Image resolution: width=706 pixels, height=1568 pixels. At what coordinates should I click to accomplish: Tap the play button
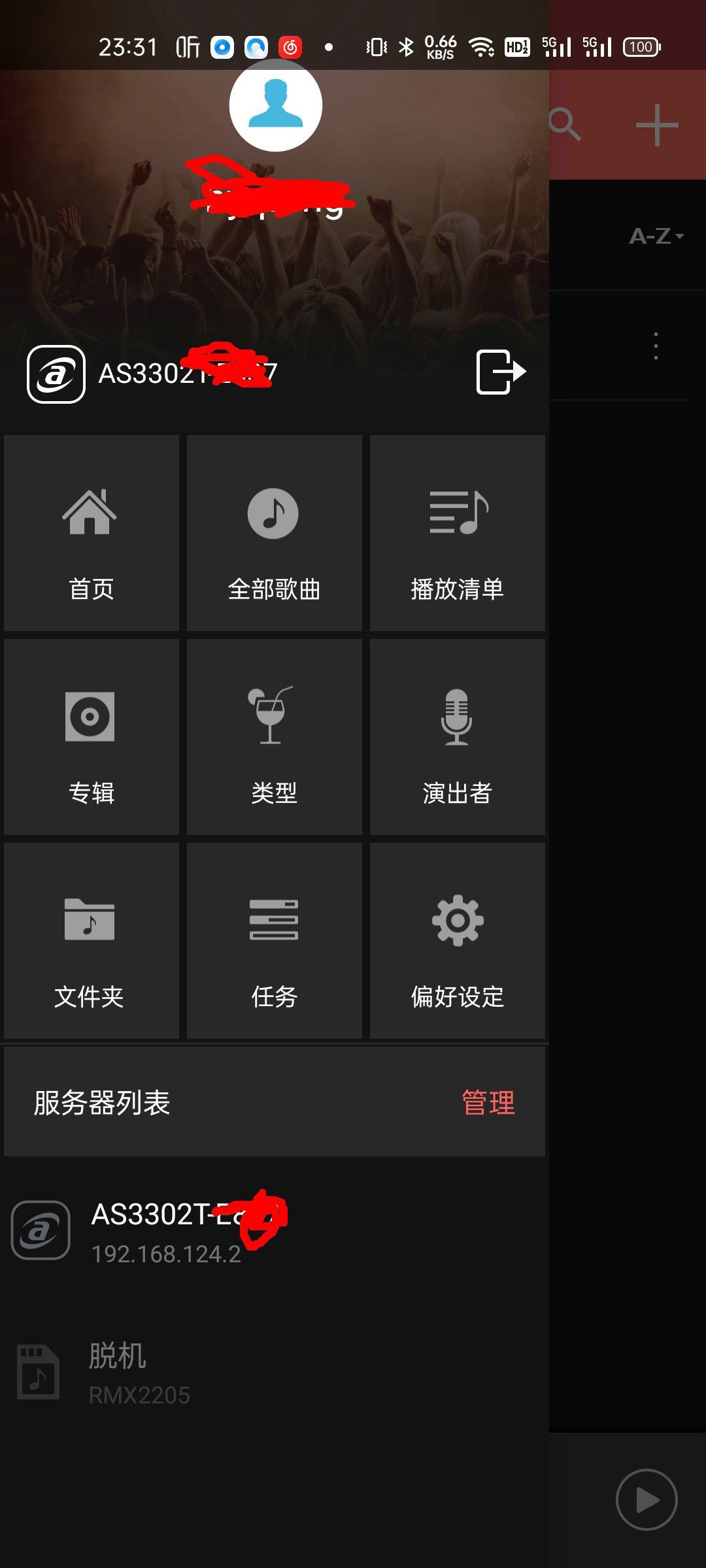point(646,1499)
